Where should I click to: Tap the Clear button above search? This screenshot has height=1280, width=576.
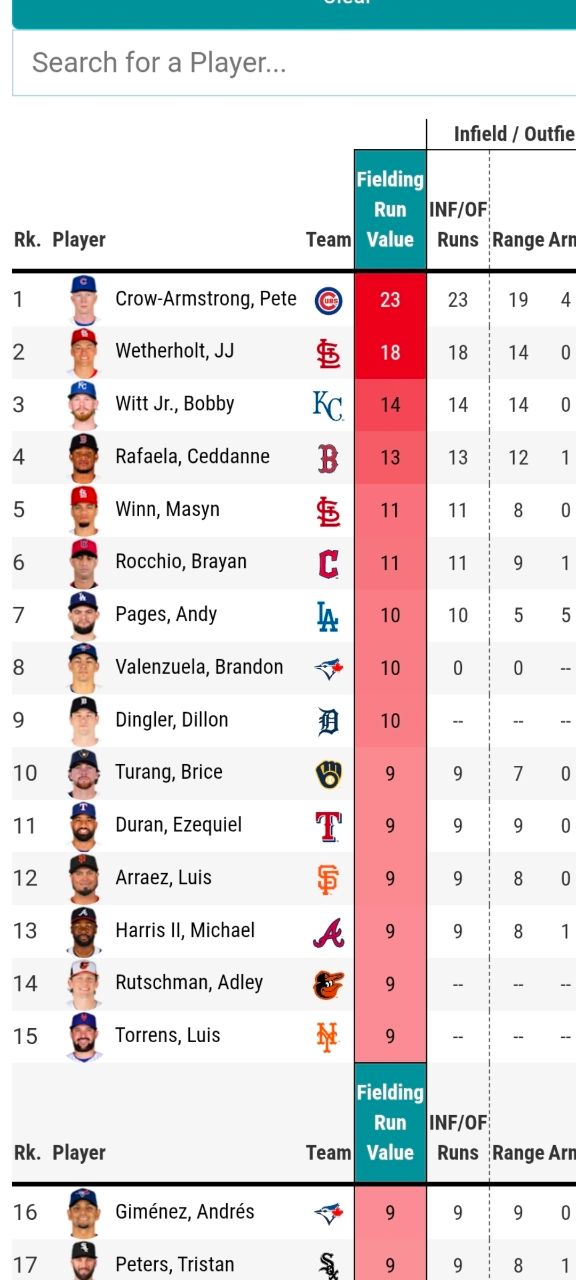294,10
